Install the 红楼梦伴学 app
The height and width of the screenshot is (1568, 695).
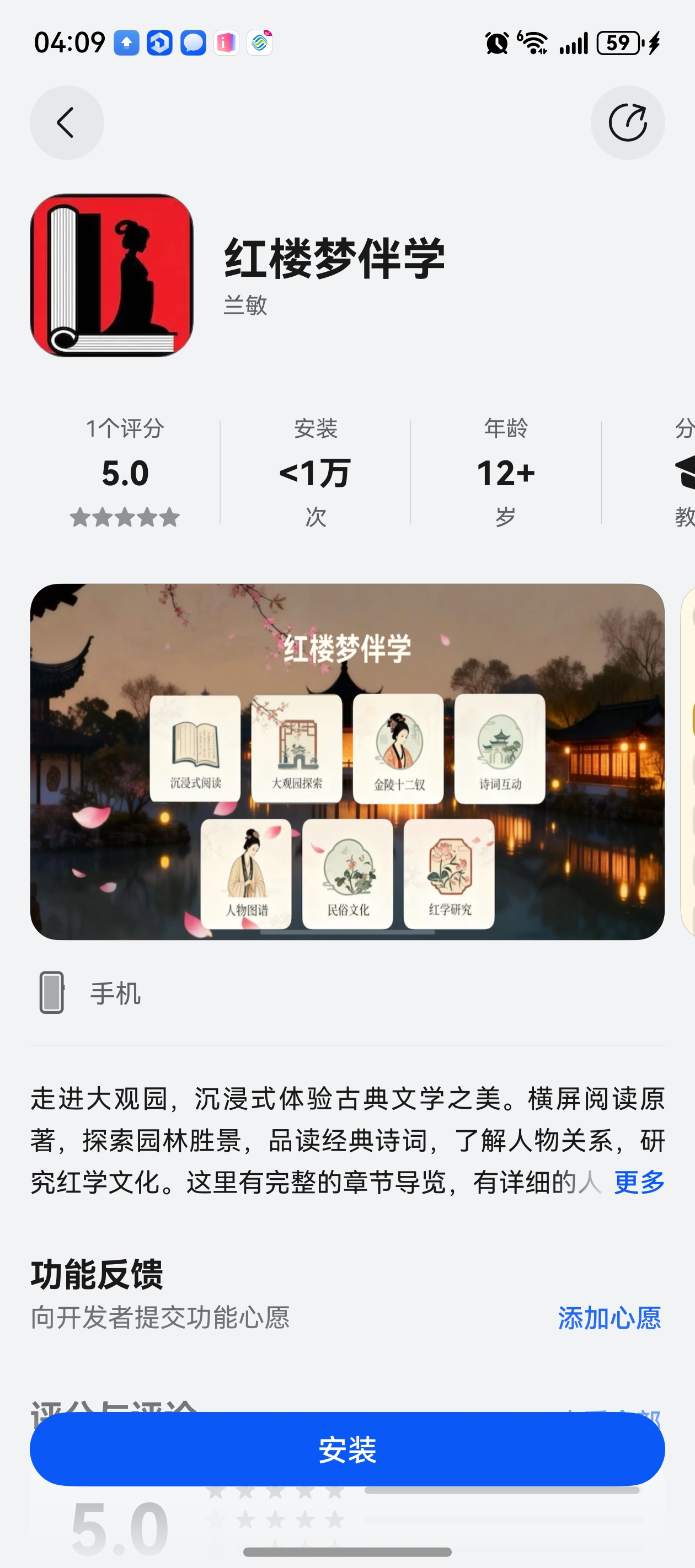point(347,1449)
